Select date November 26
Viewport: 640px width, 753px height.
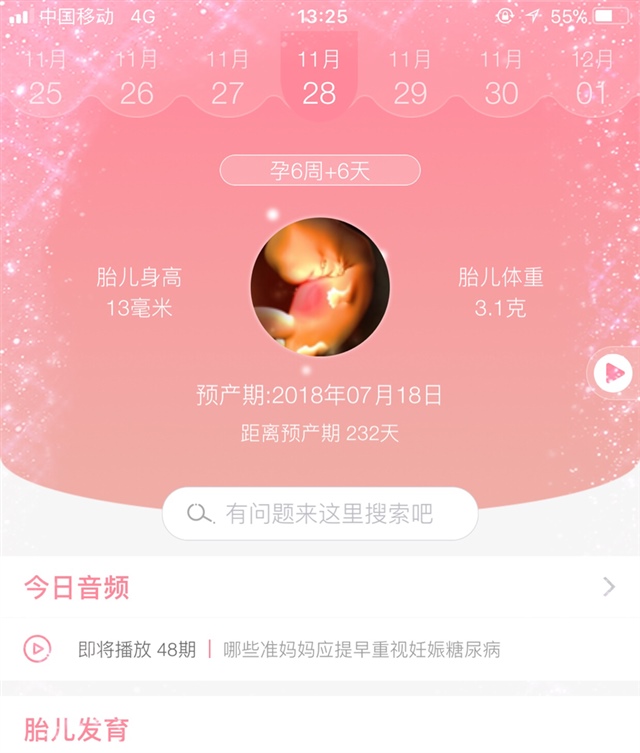pyautogui.click(x=136, y=78)
